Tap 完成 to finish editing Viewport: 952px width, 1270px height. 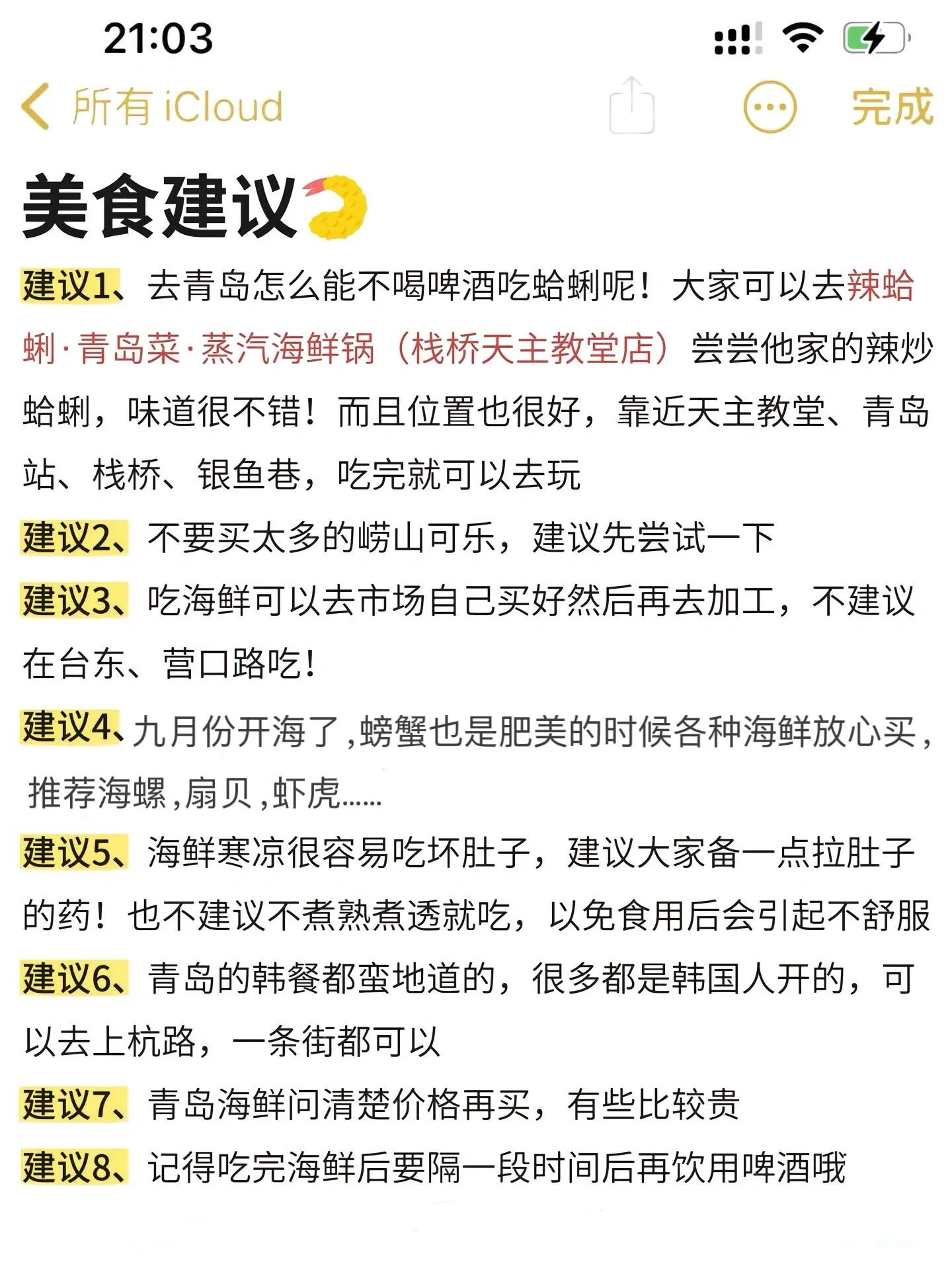892,106
